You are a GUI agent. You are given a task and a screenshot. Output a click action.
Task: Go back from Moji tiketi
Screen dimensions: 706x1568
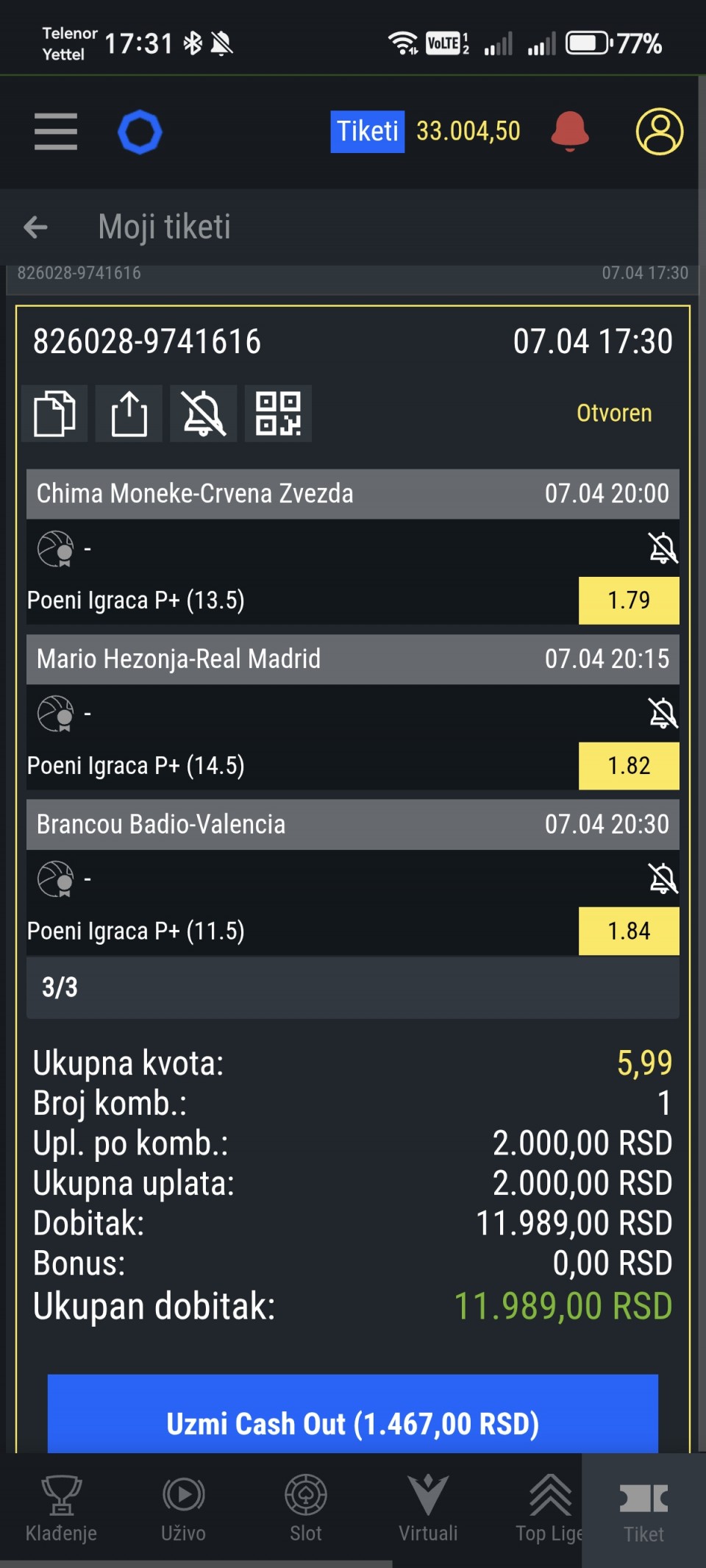[36, 227]
